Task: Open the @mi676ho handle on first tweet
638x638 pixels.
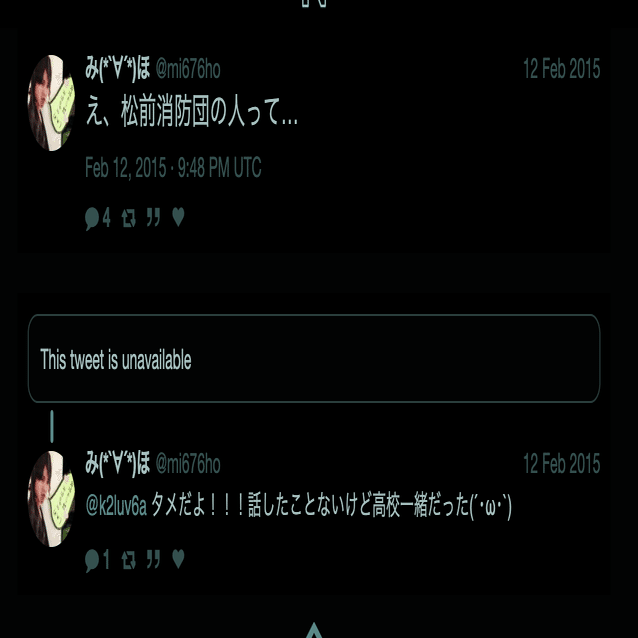Action: pos(188,69)
